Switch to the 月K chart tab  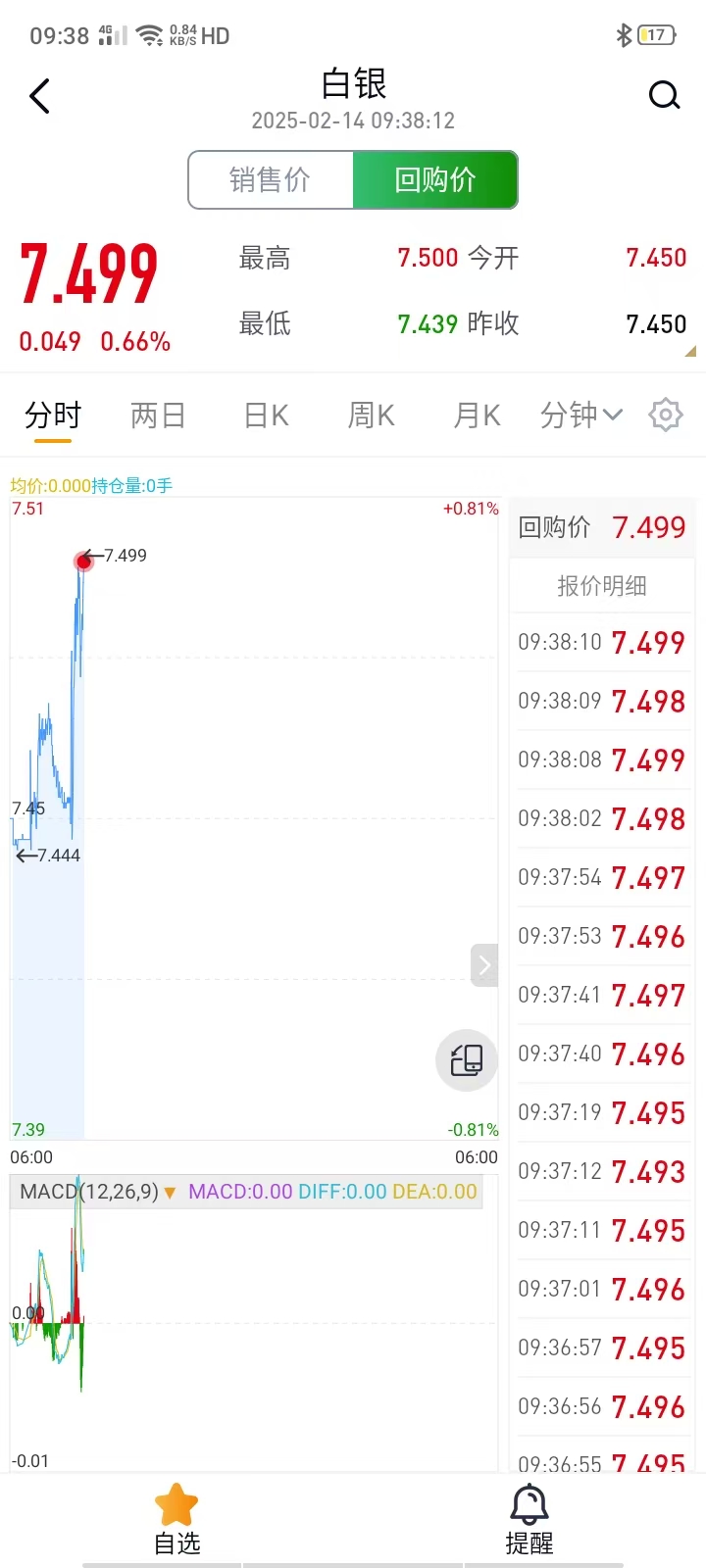click(478, 416)
